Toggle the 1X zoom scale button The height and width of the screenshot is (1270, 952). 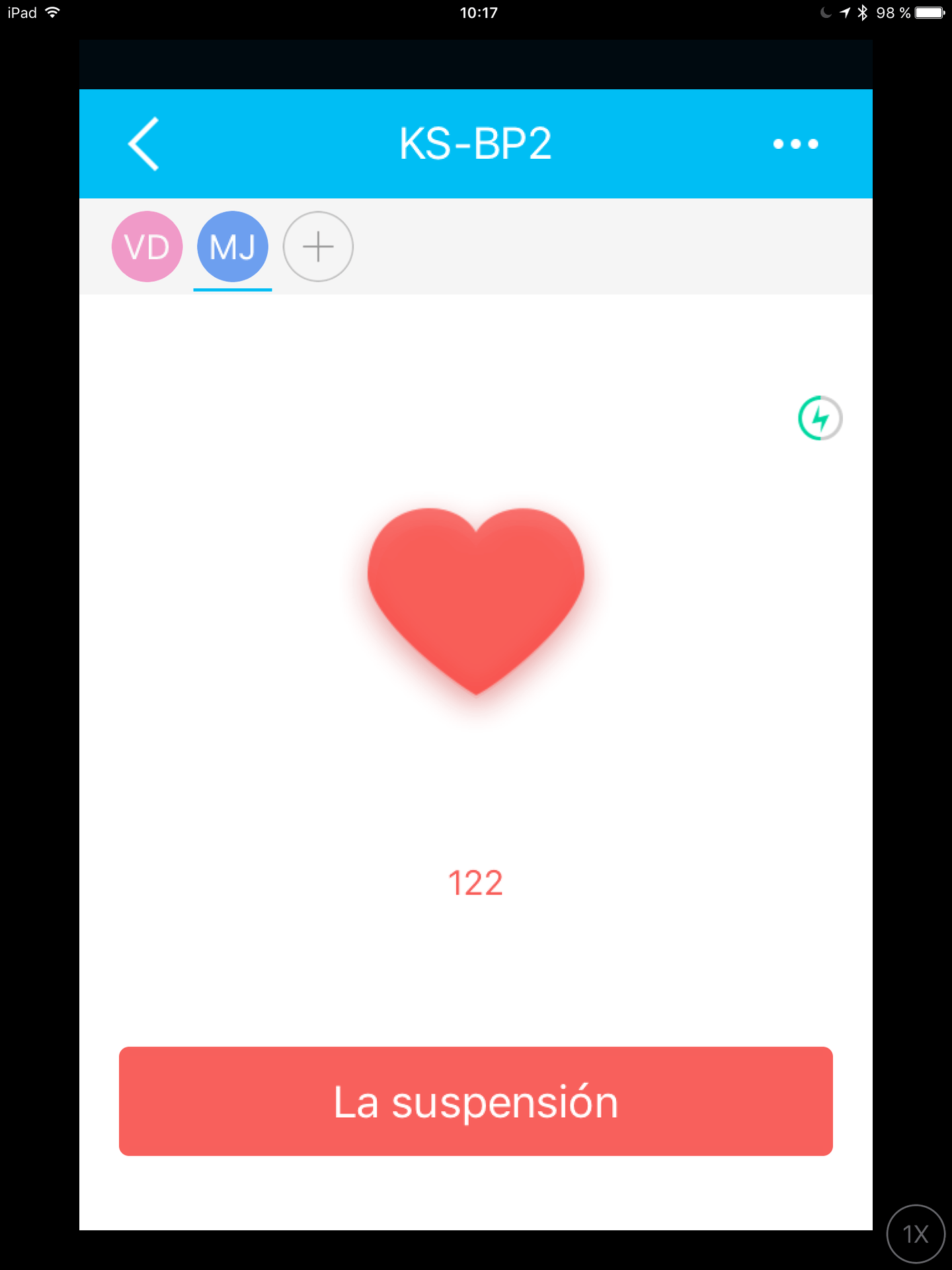(916, 1234)
